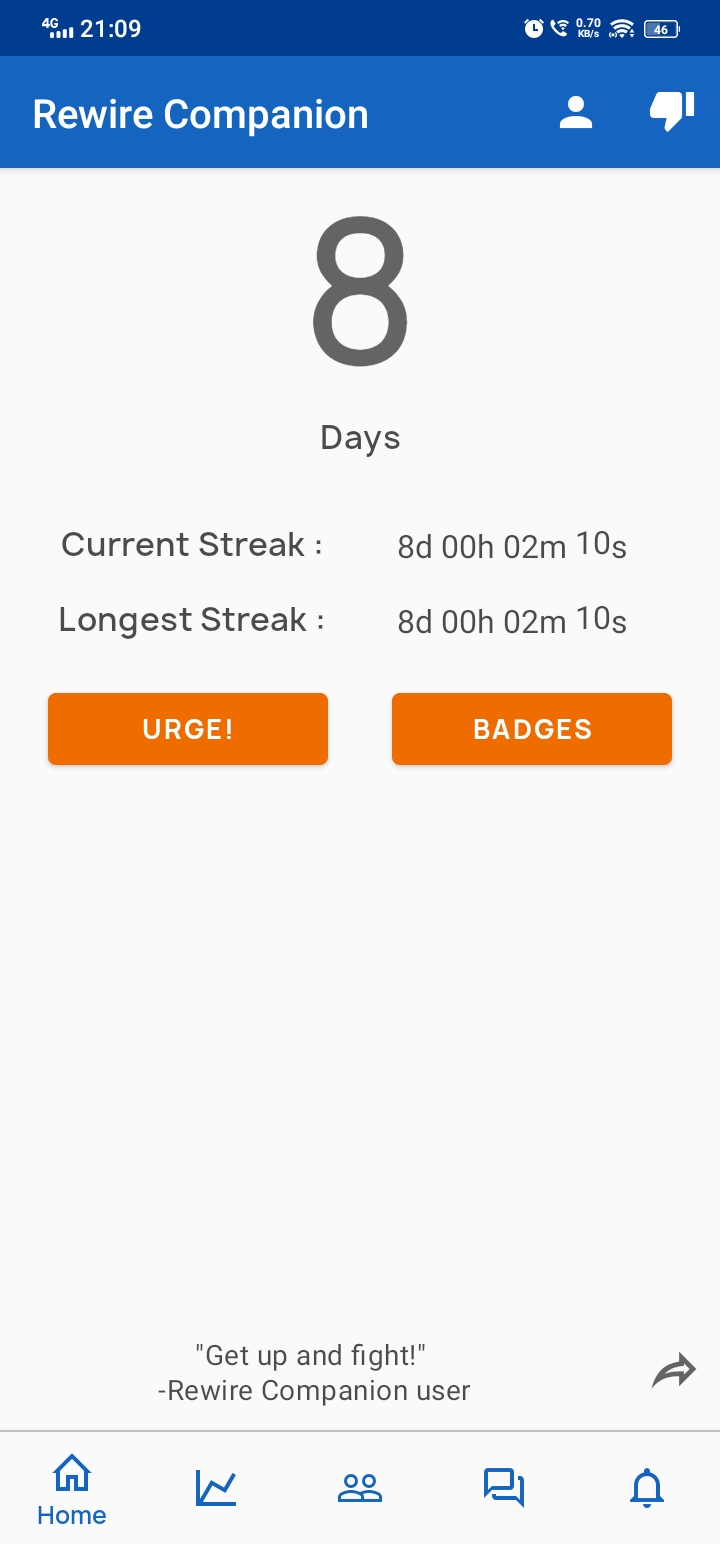Open the BADGES button
The height and width of the screenshot is (1544, 720).
[x=532, y=729]
